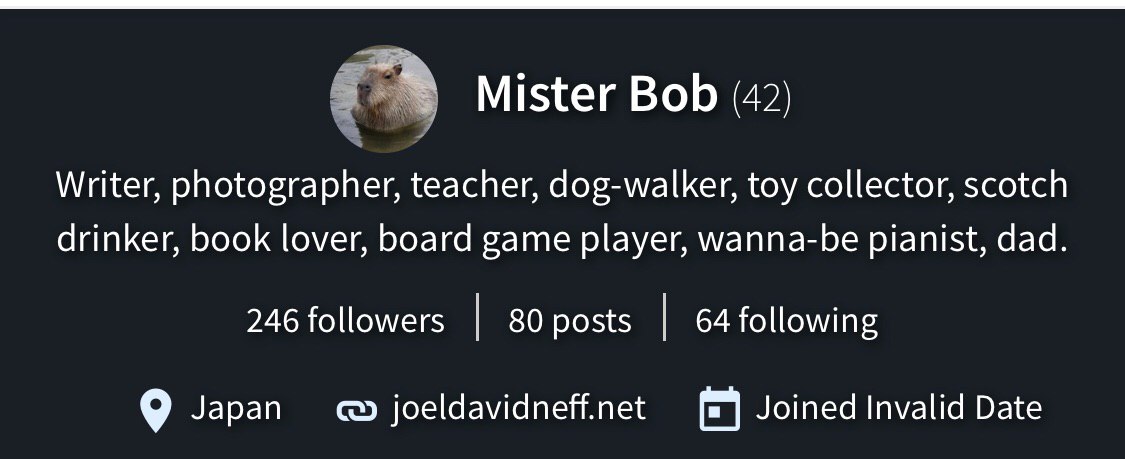
Task: Open the joeldavidneff.net website link
Action: pos(518,408)
